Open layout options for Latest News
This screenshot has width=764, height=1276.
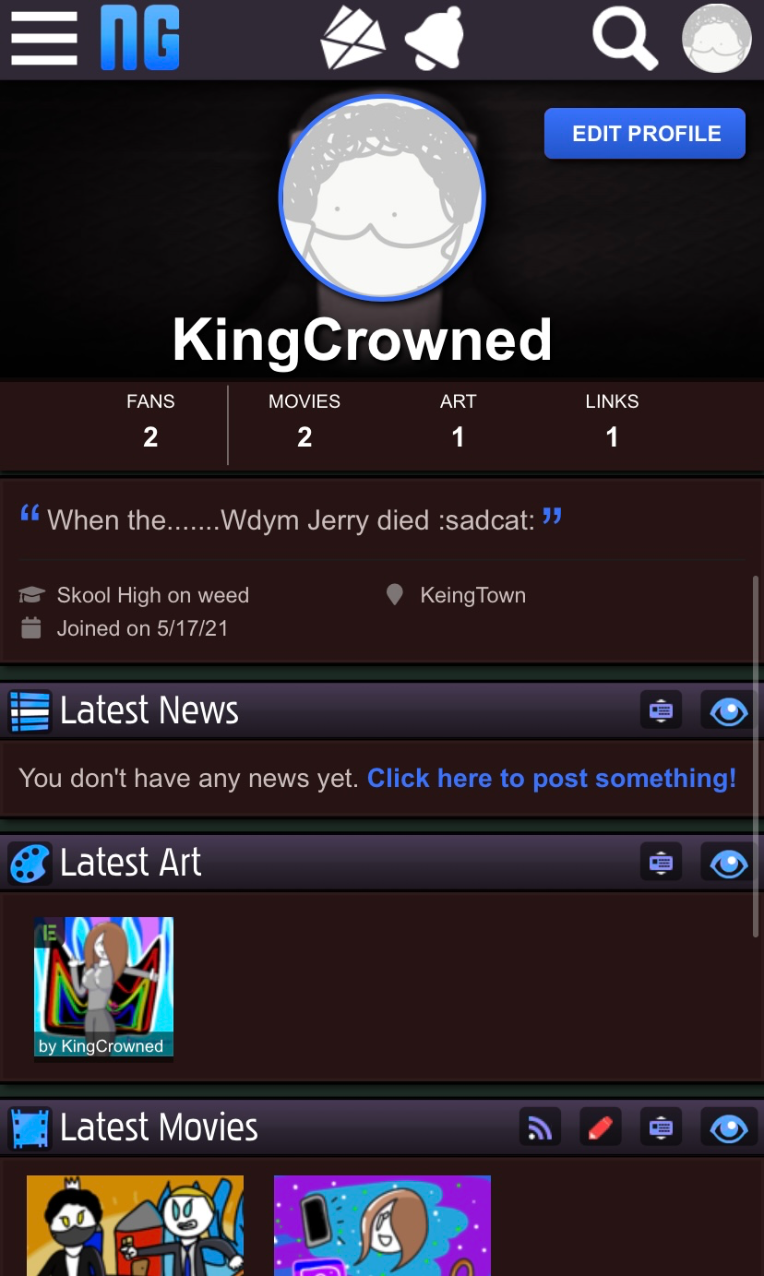tap(661, 711)
